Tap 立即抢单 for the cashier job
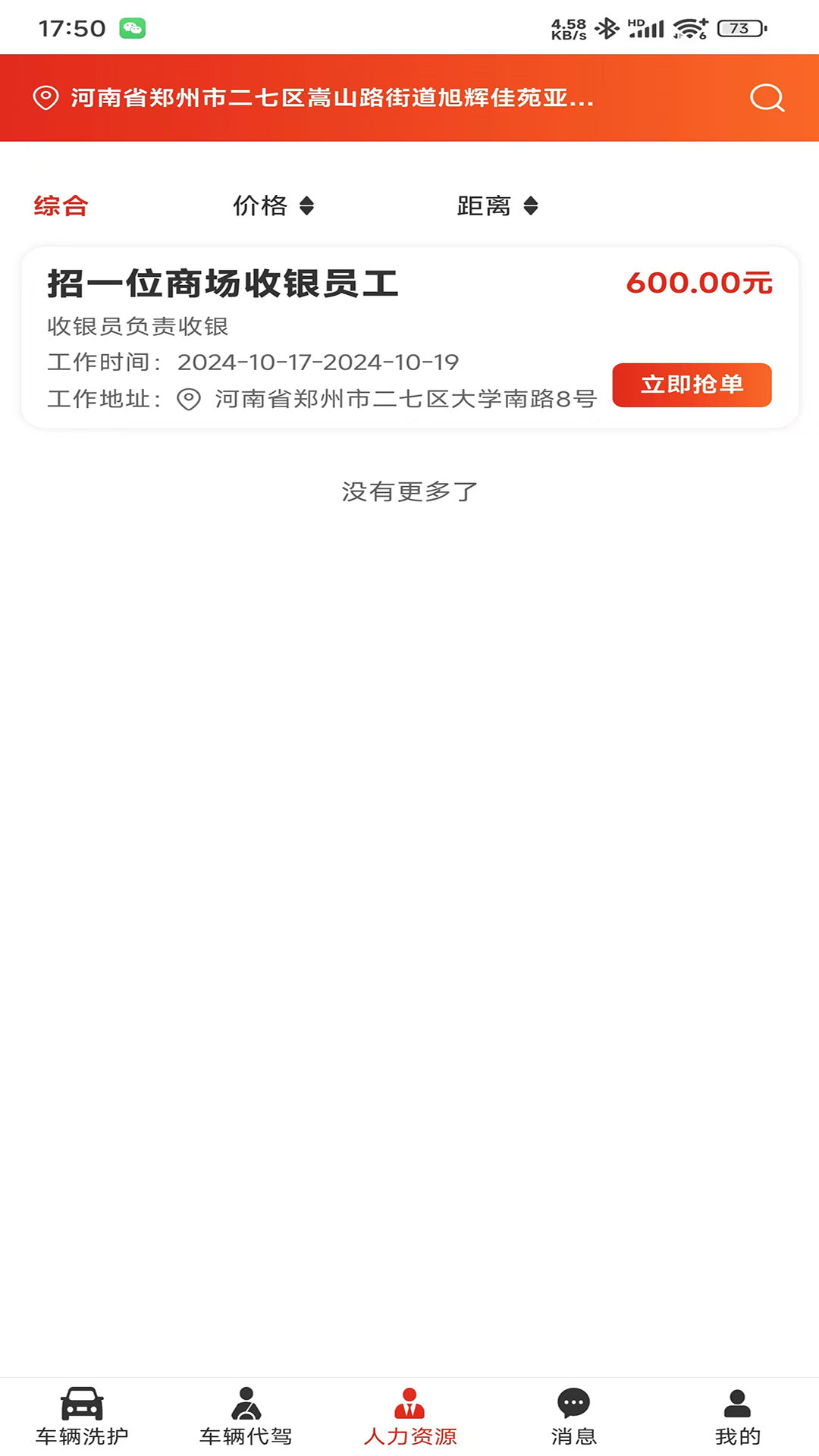This screenshot has height=1456, width=819. click(x=692, y=384)
